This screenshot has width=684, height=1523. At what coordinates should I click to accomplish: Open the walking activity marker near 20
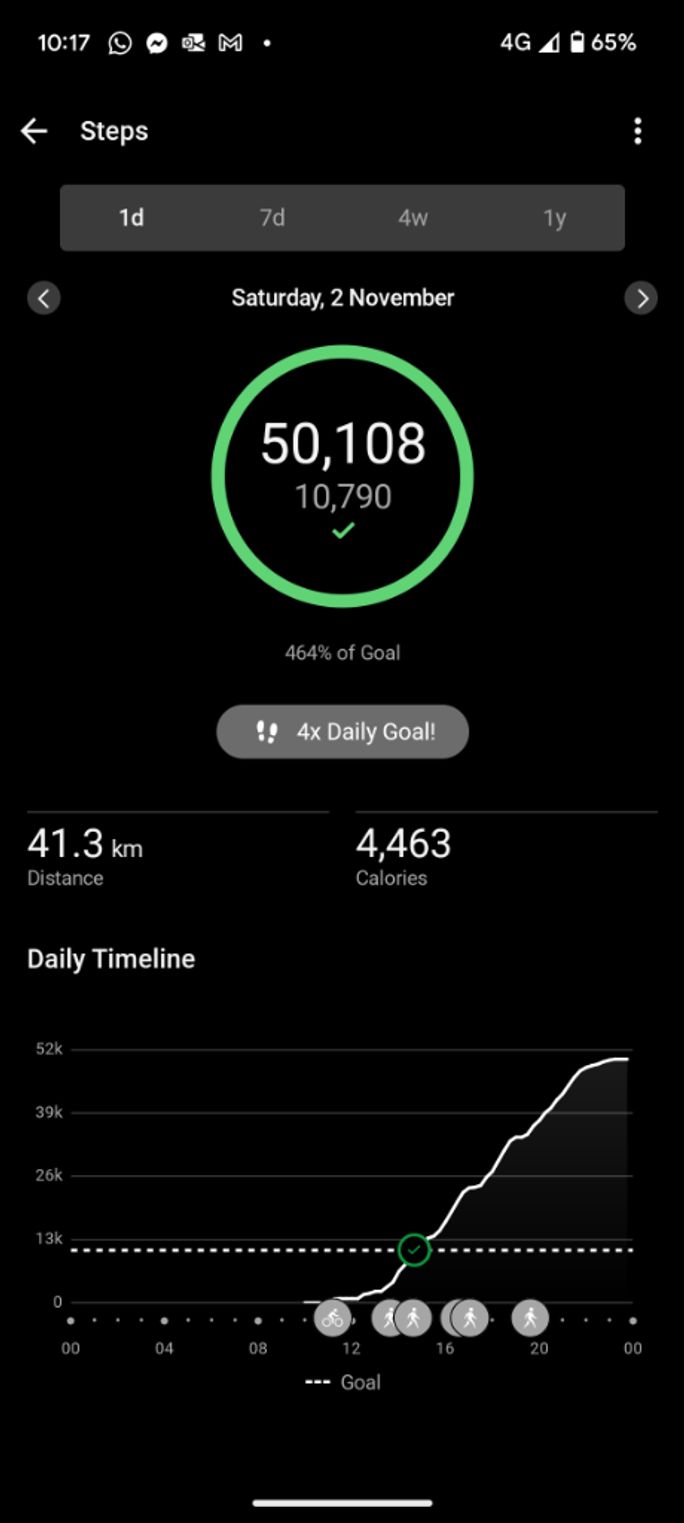[530, 1318]
